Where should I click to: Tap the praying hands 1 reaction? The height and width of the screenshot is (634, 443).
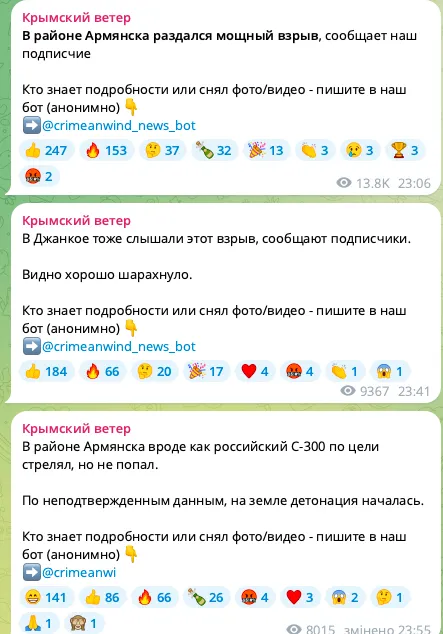click(x=39, y=623)
